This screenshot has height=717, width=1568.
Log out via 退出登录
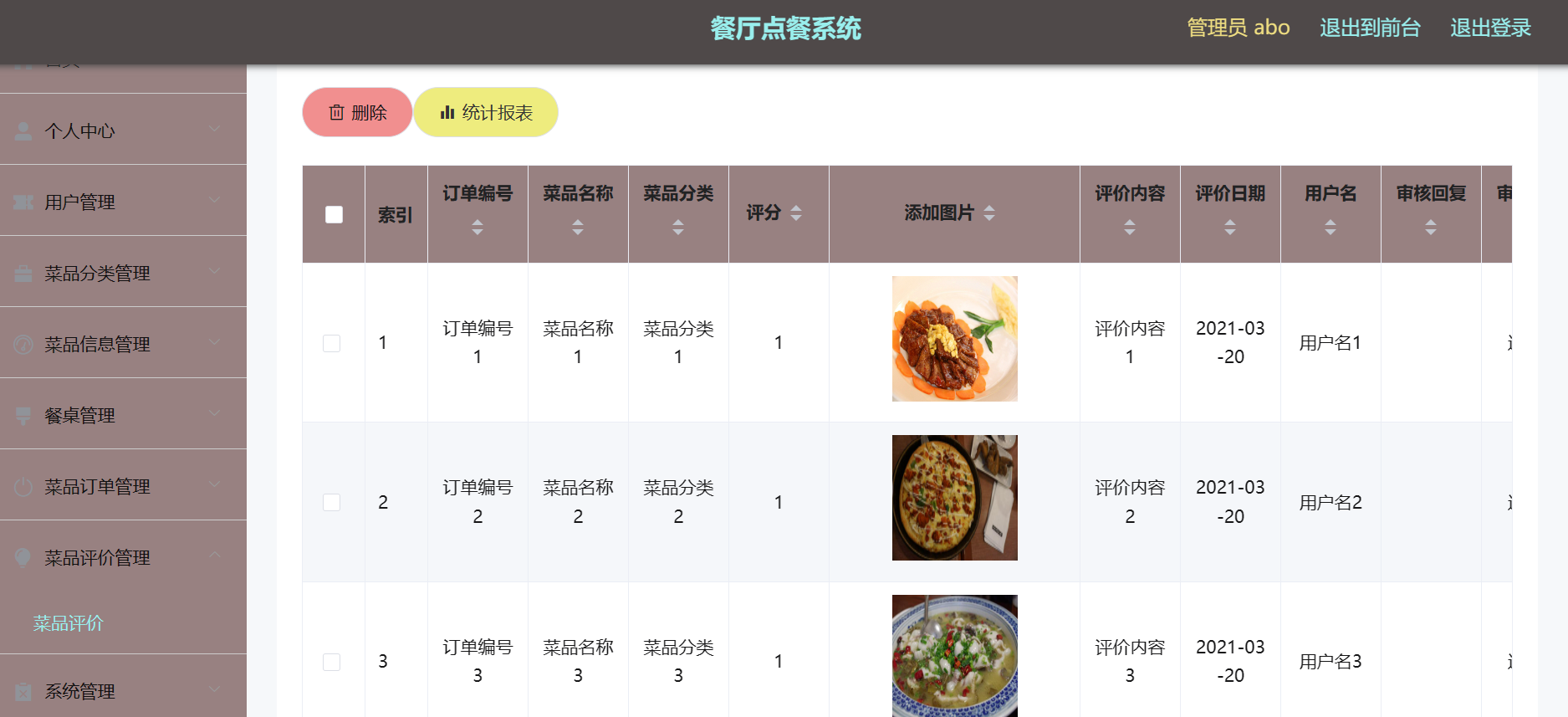(x=1490, y=28)
